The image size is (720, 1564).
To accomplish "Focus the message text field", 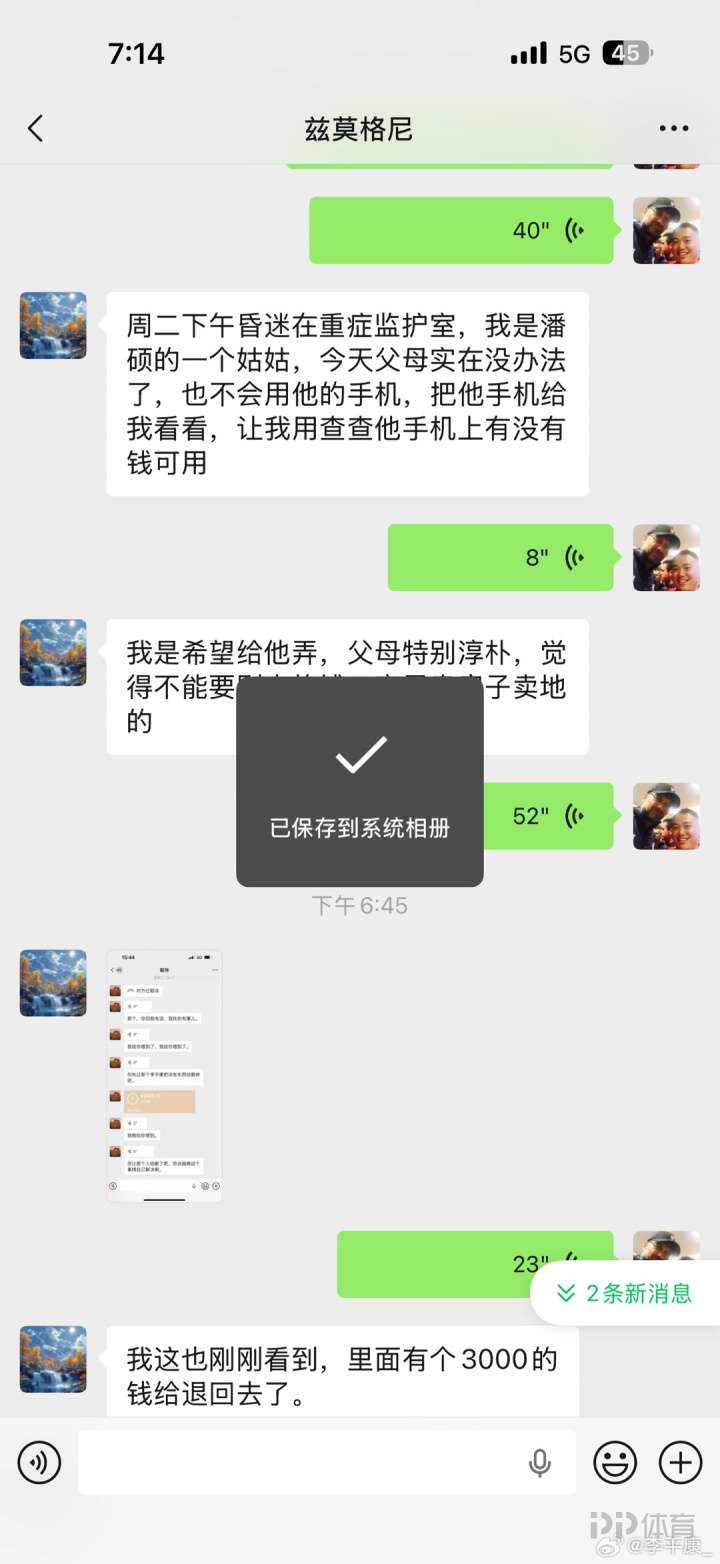I will click(300, 1463).
